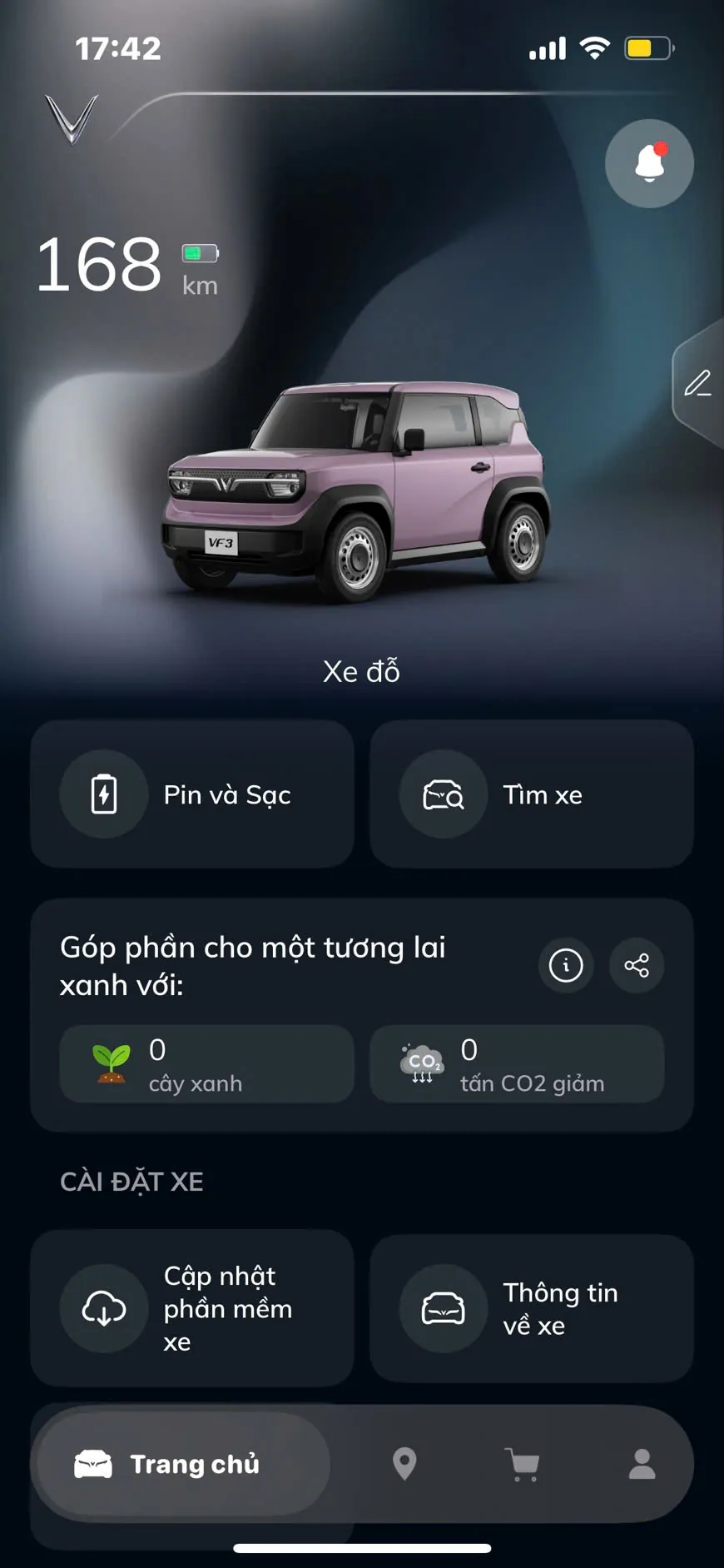Viewport: 724px width, 1568px height.
Task: Tap the edit pencil icon
Action: pos(697,384)
